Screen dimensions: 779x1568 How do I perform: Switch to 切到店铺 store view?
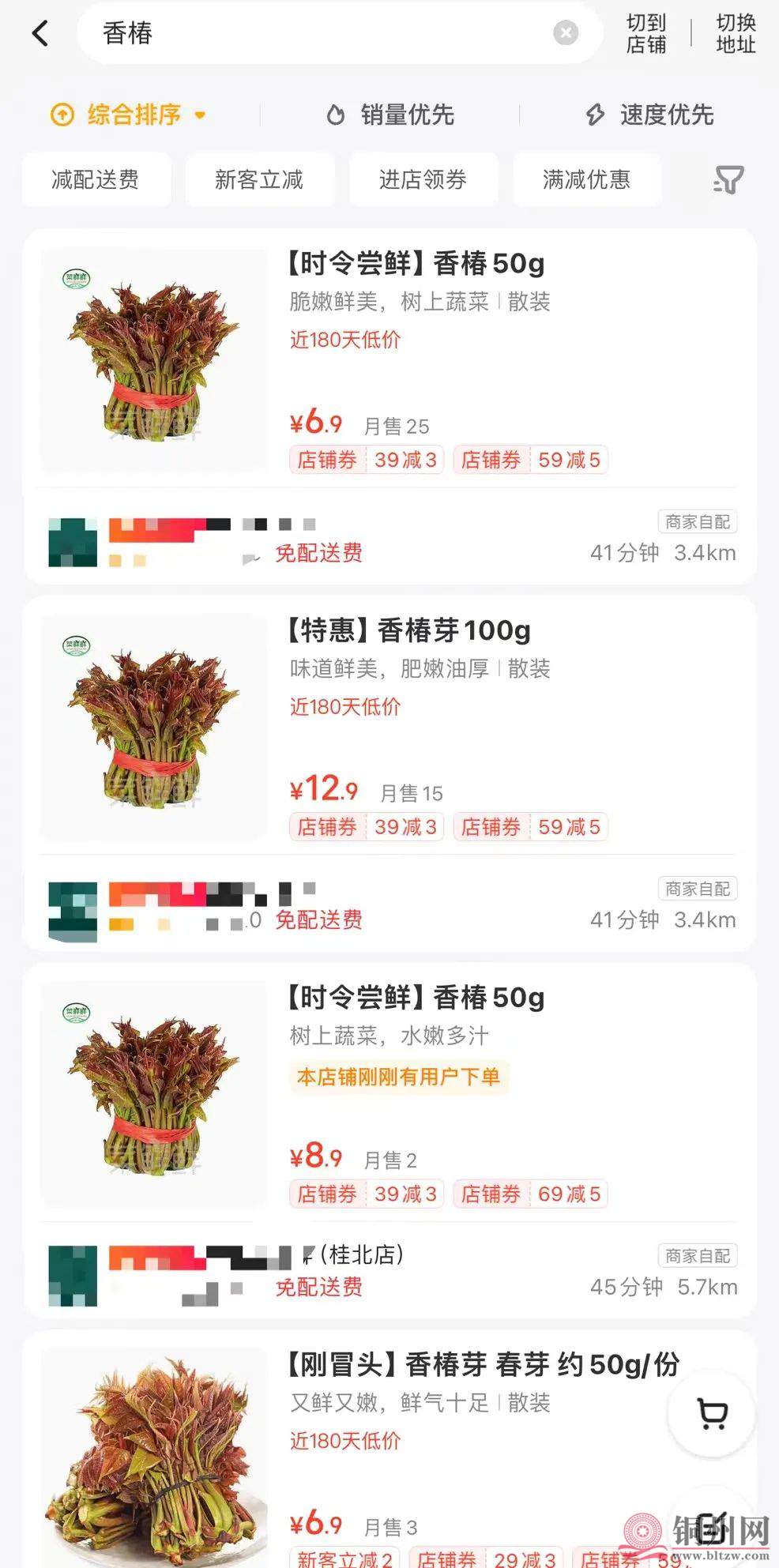tap(645, 34)
